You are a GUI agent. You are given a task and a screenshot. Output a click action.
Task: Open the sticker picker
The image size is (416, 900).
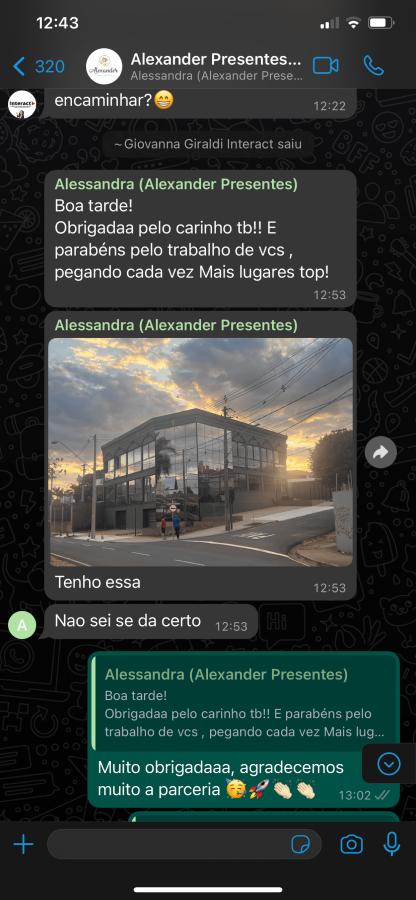coord(300,844)
